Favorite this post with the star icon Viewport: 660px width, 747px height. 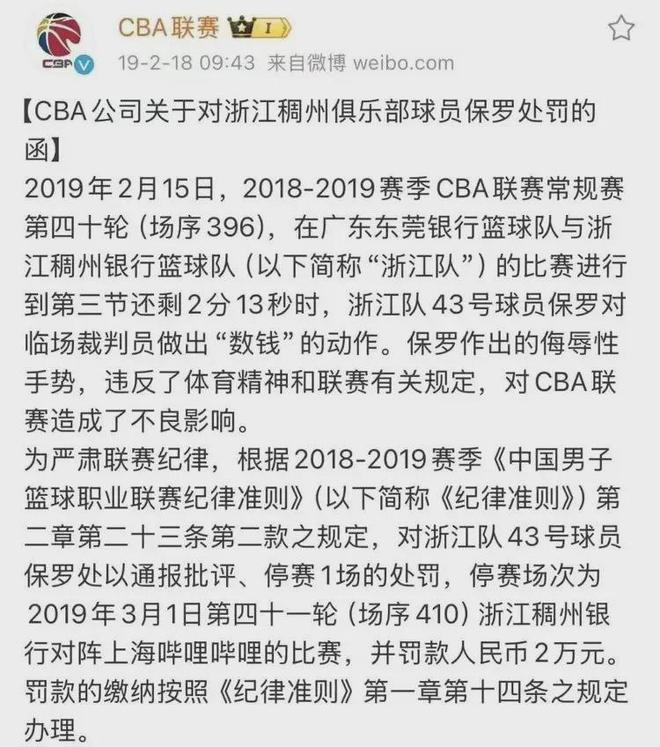(621, 28)
